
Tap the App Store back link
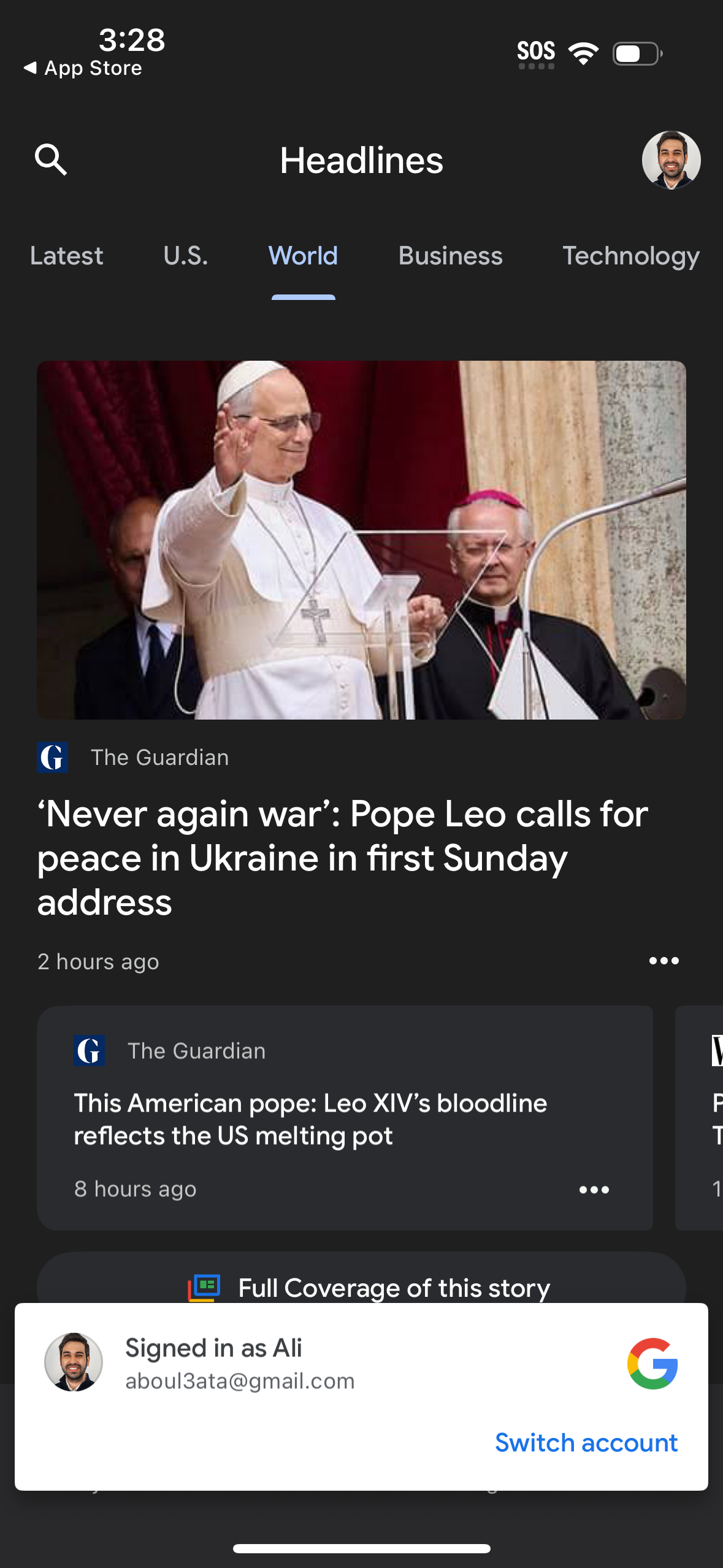83,68
